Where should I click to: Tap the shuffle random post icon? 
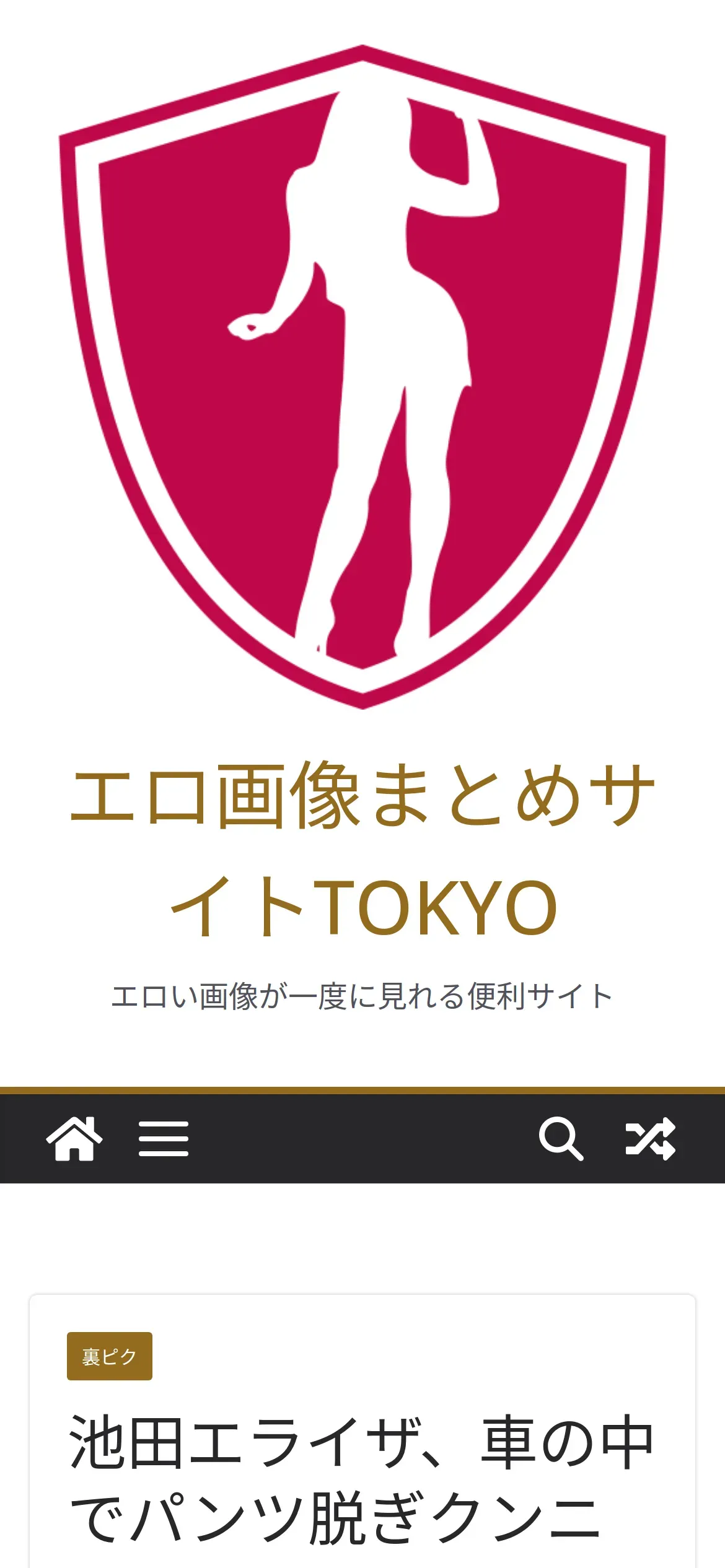[650, 1138]
